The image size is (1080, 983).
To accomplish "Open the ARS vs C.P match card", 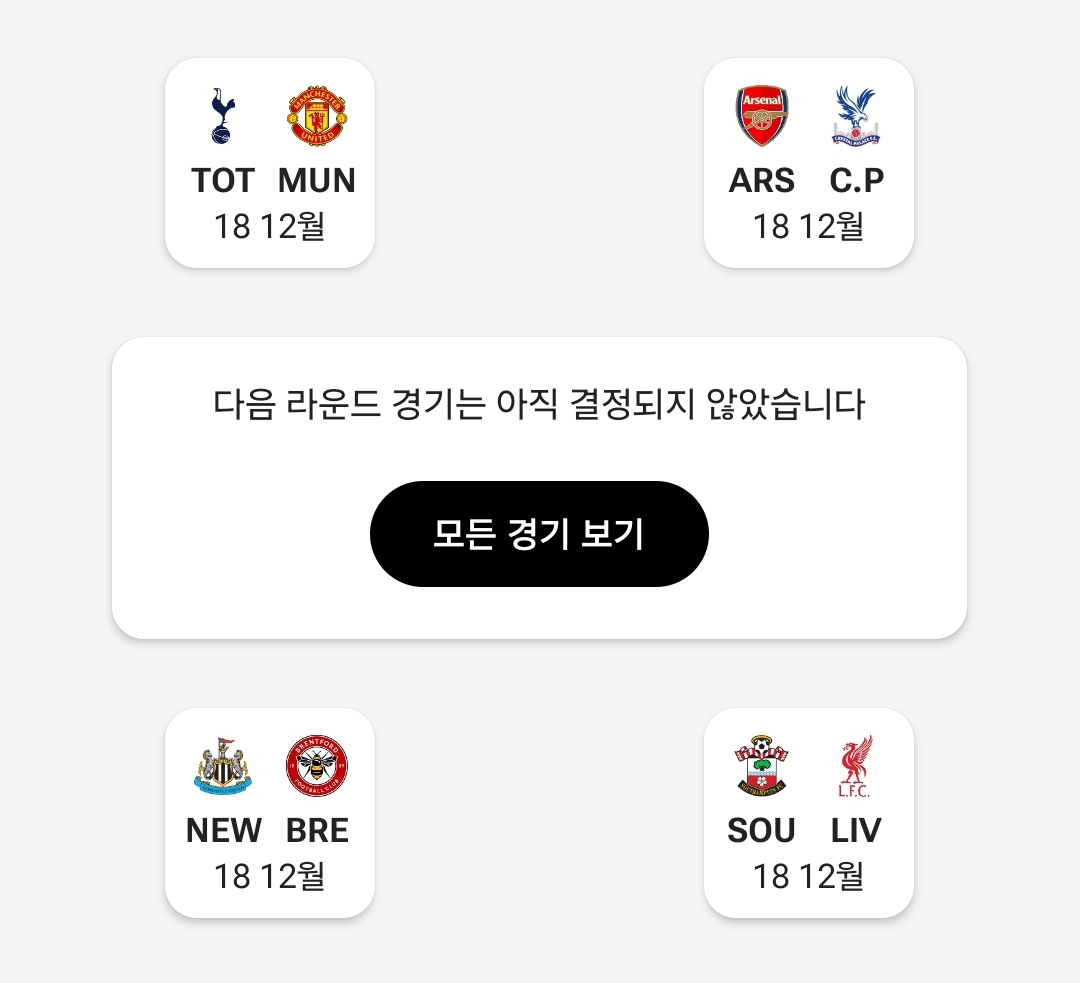I will [808, 163].
